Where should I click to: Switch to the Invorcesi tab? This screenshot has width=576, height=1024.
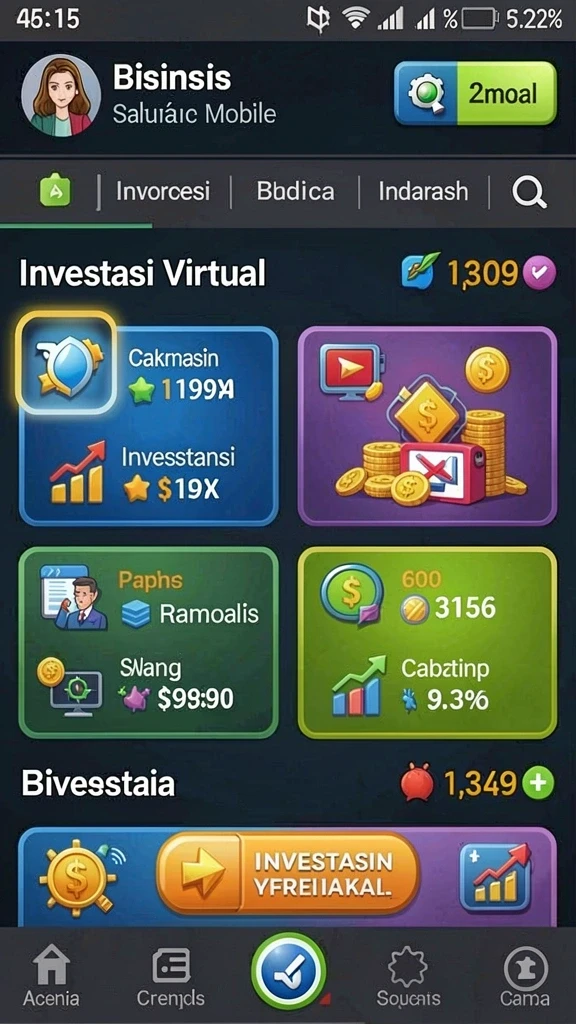(163, 192)
